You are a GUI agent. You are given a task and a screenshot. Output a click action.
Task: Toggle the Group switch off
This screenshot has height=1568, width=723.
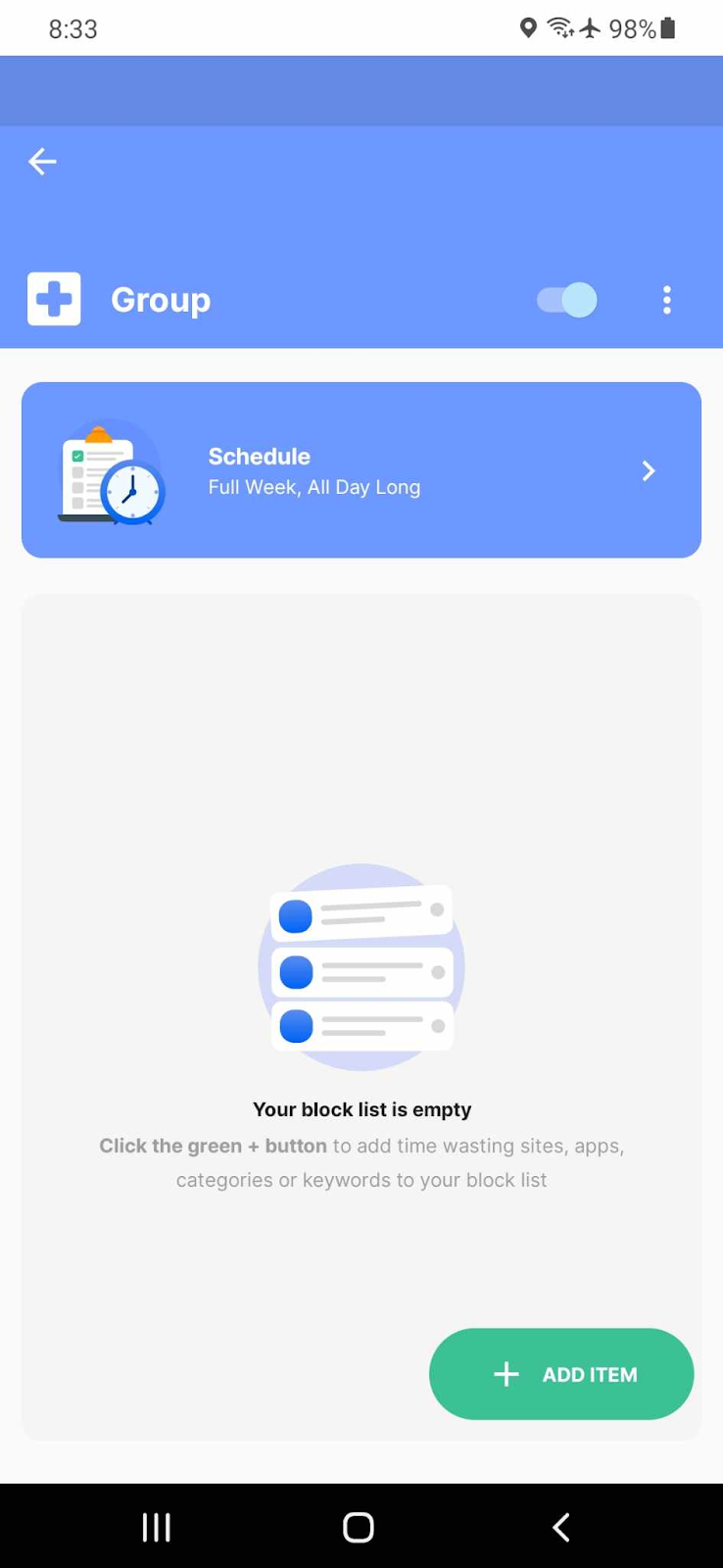pos(567,300)
